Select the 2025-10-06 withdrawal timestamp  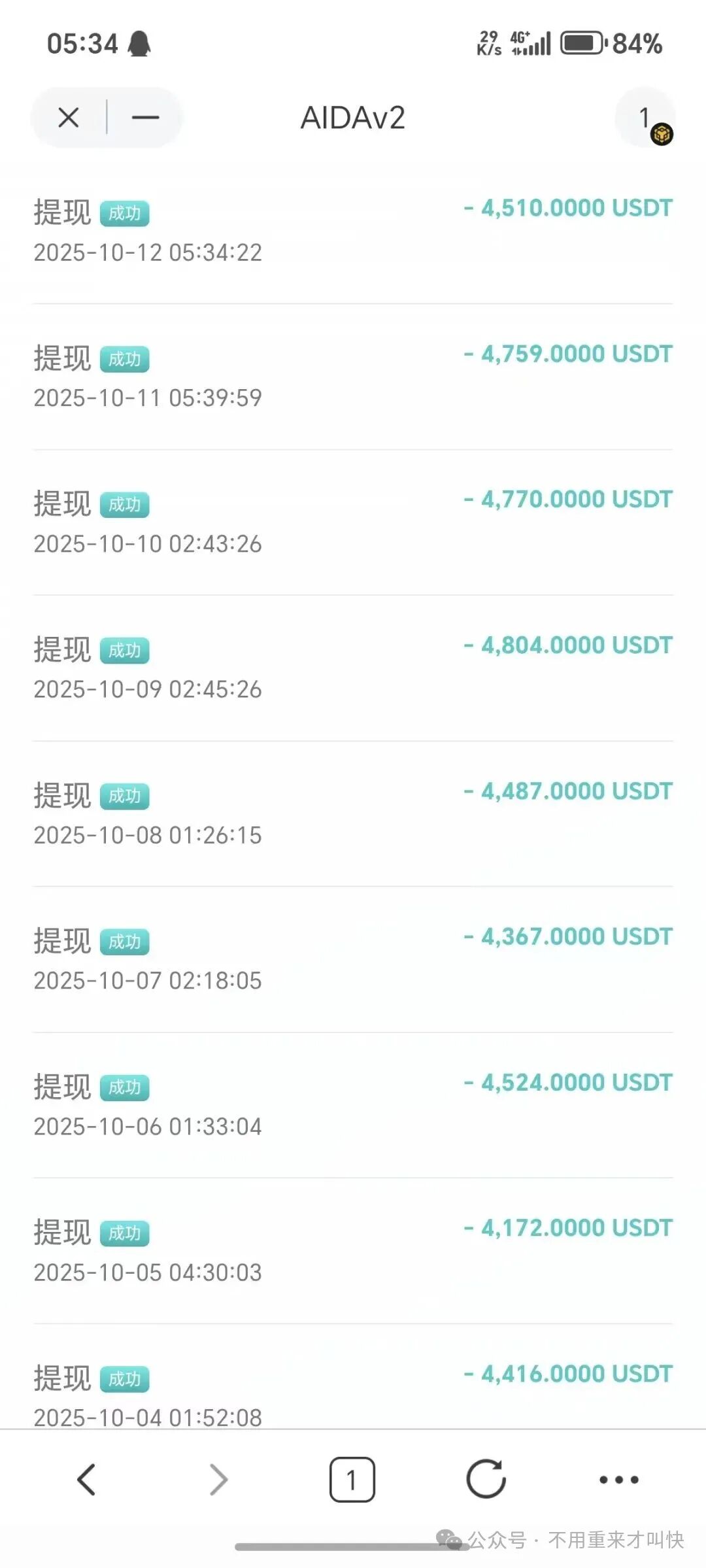[x=148, y=1126]
